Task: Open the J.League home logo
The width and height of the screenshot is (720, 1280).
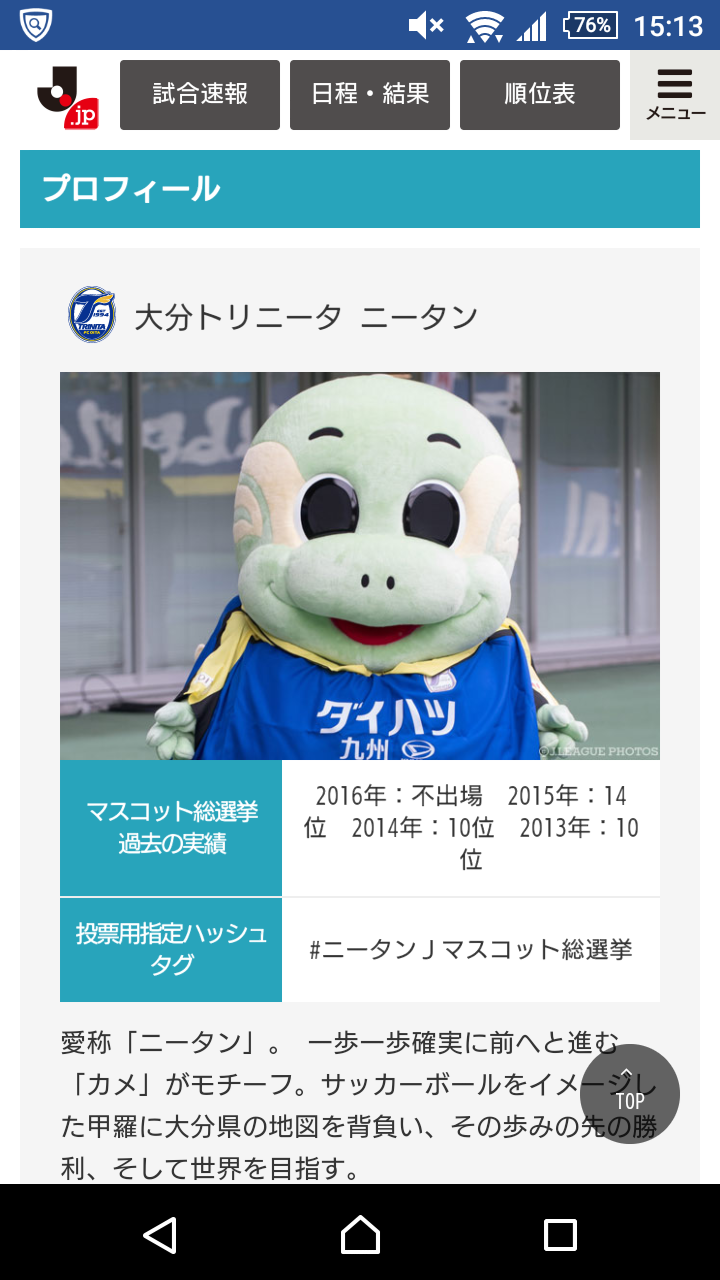Action: point(66,96)
